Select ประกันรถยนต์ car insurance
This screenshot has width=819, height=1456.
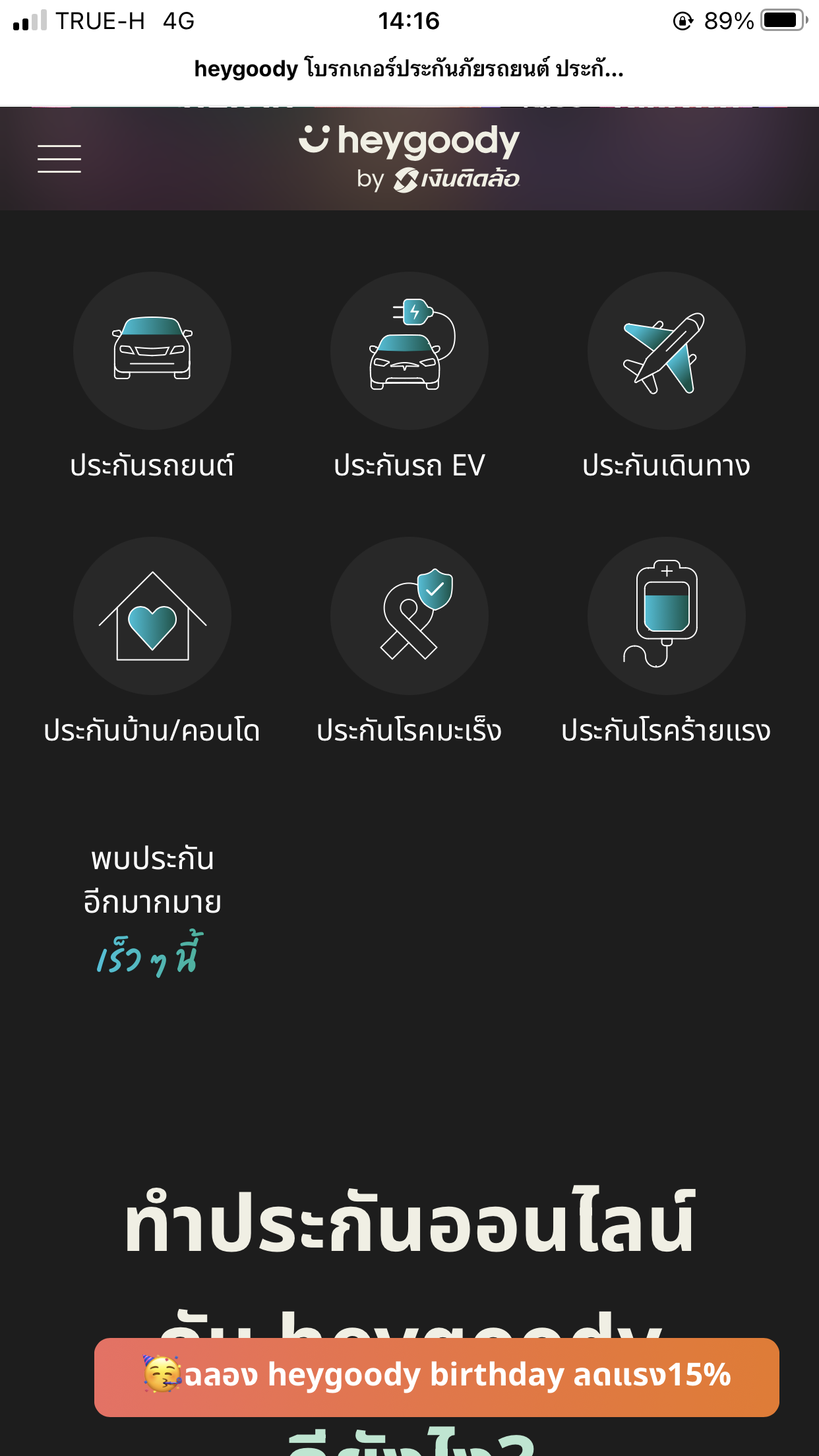tap(152, 377)
